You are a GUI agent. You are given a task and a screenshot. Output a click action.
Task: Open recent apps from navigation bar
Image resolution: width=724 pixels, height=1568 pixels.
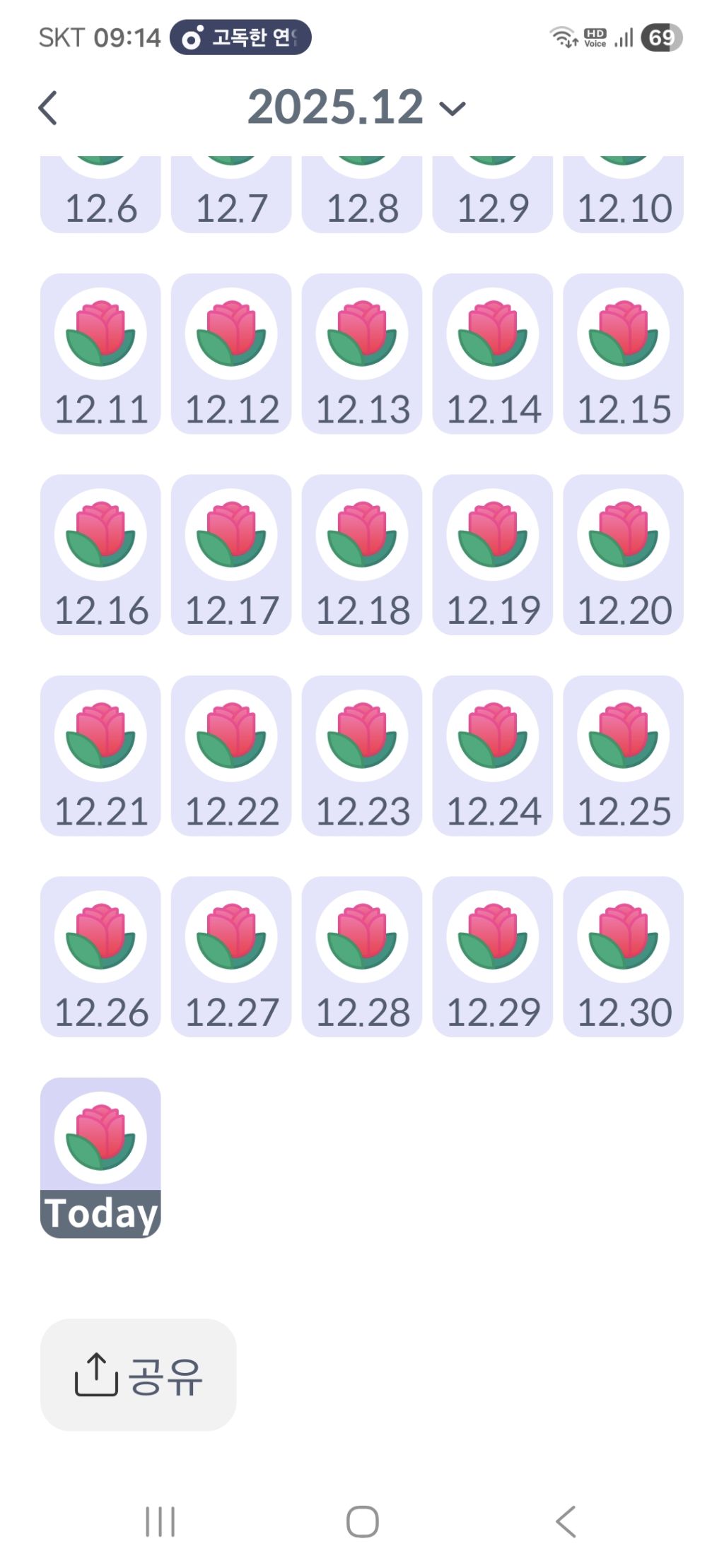tap(160, 1521)
